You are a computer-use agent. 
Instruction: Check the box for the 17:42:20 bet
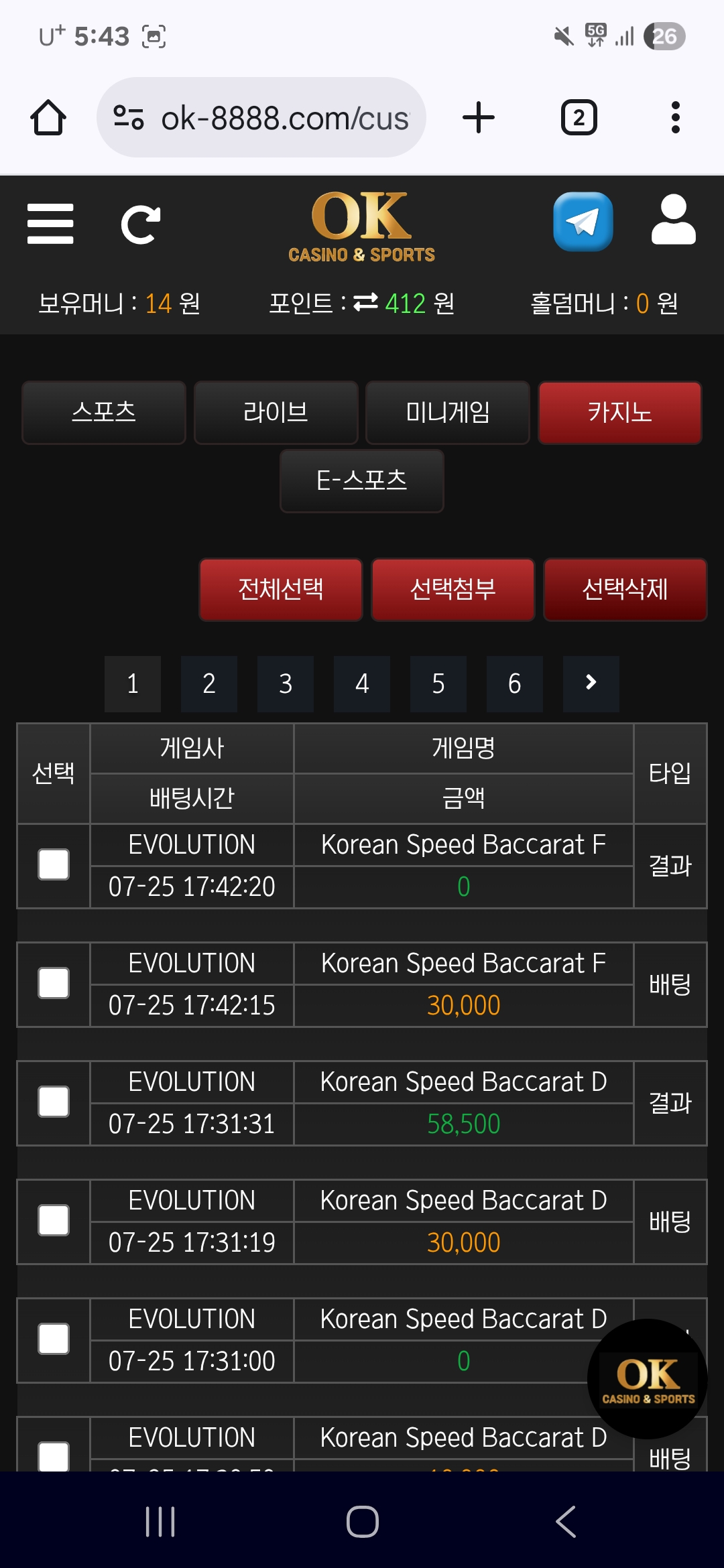(54, 864)
